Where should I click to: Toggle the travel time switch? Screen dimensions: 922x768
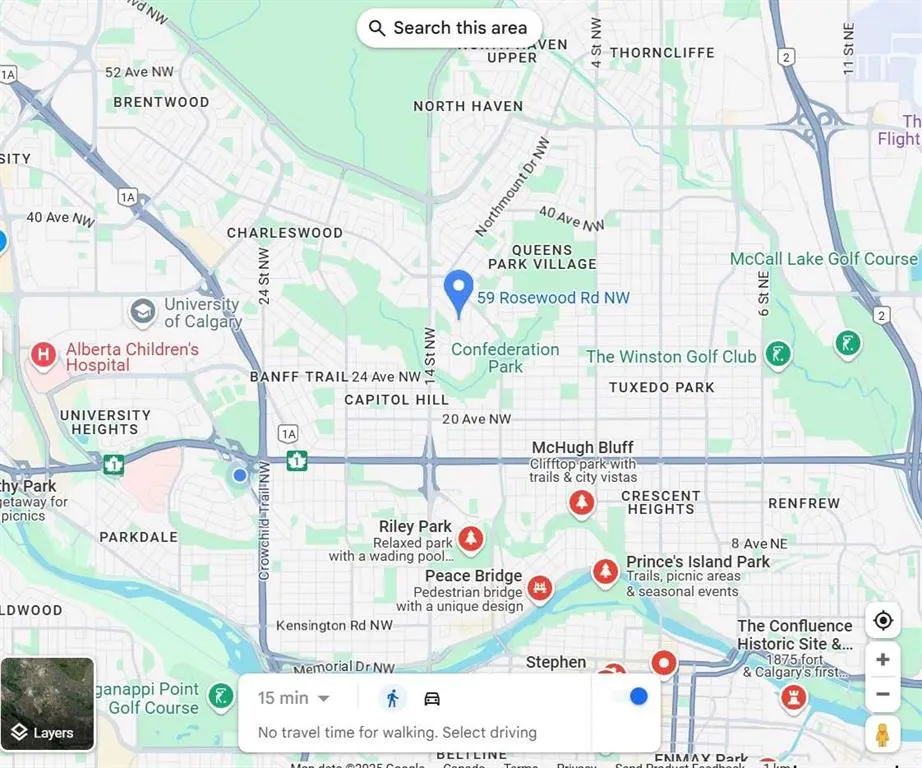pyautogui.click(x=628, y=696)
